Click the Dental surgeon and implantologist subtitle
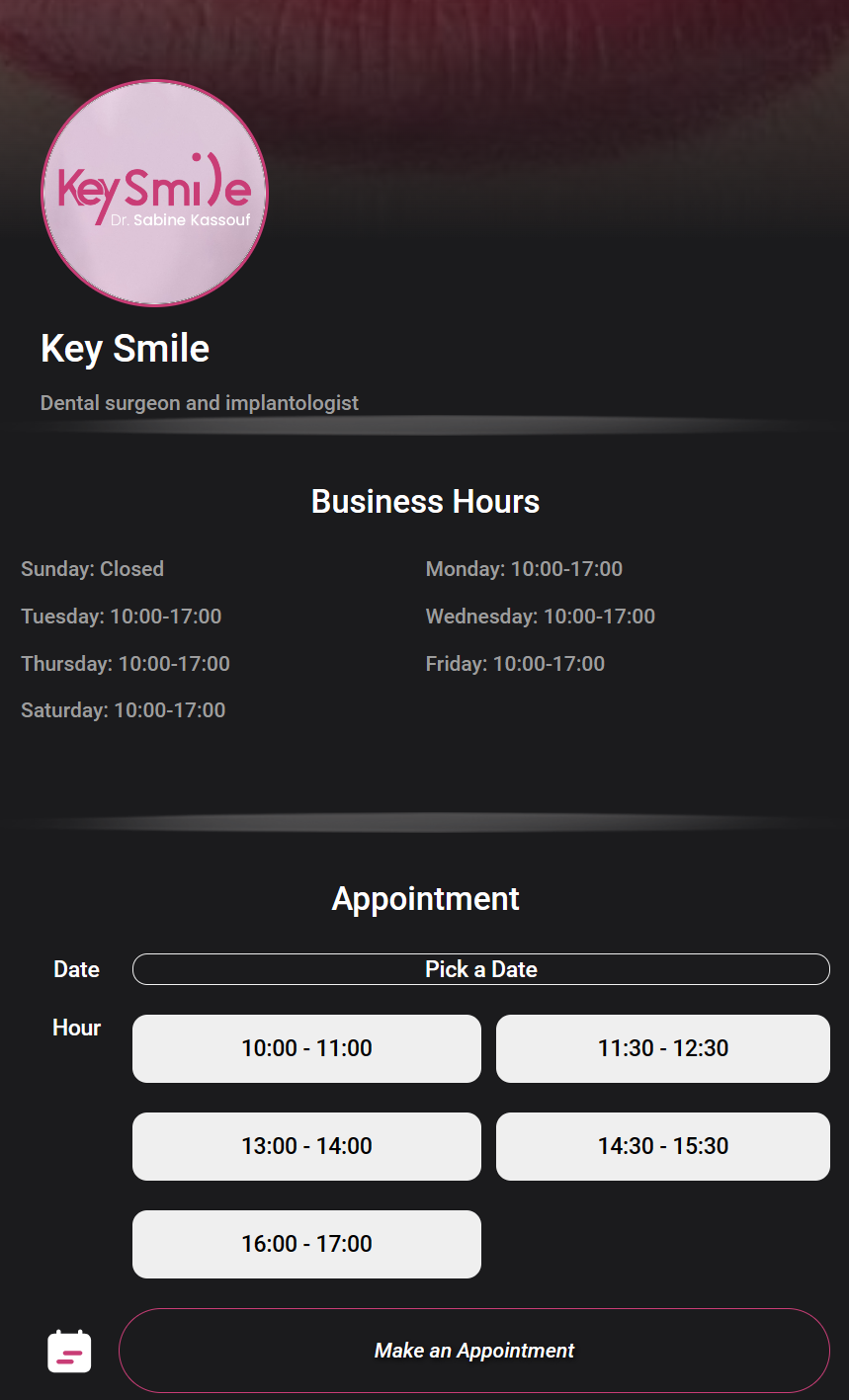The width and height of the screenshot is (849, 1400). click(x=200, y=402)
